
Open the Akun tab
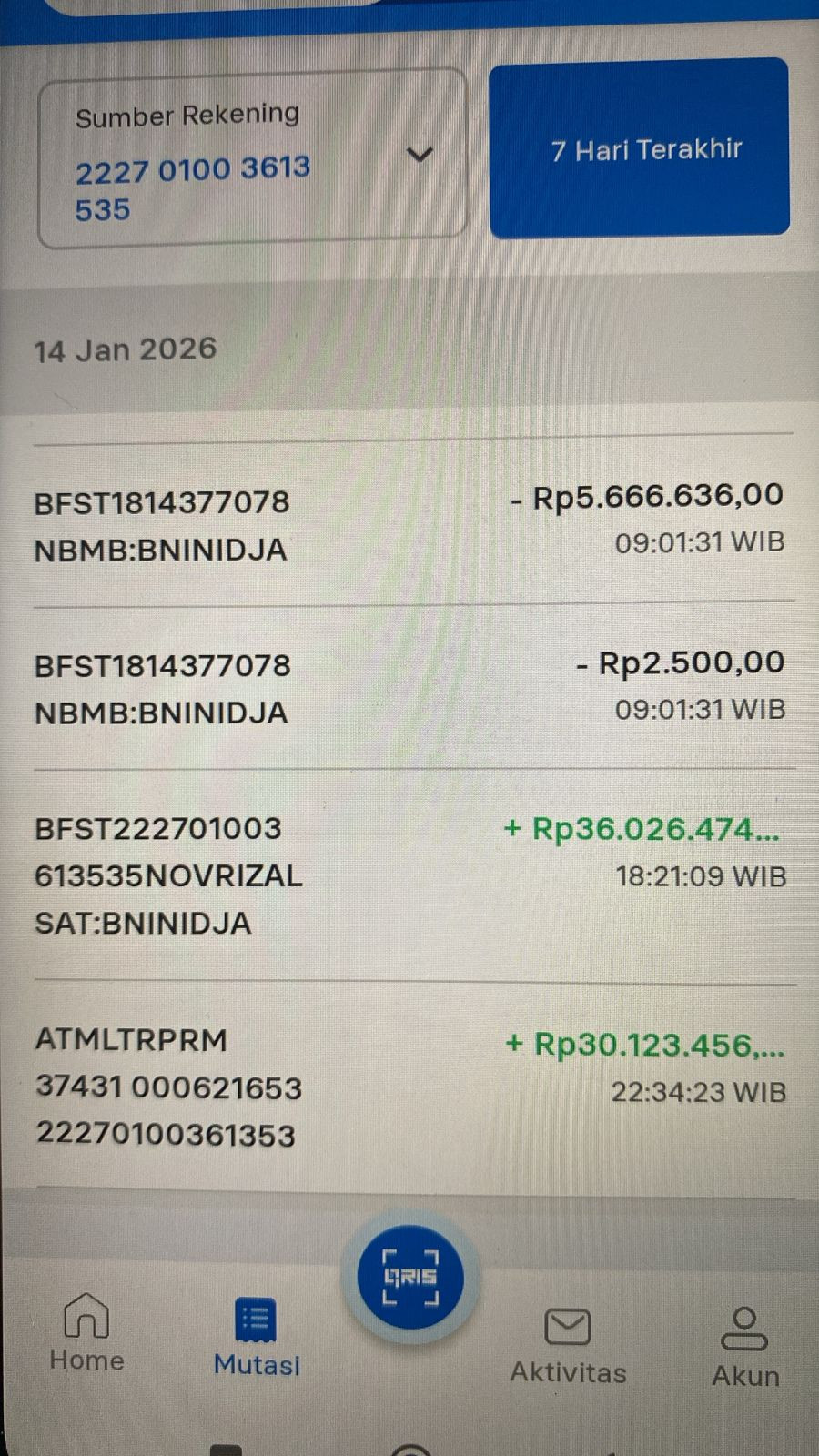point(744,1347)
